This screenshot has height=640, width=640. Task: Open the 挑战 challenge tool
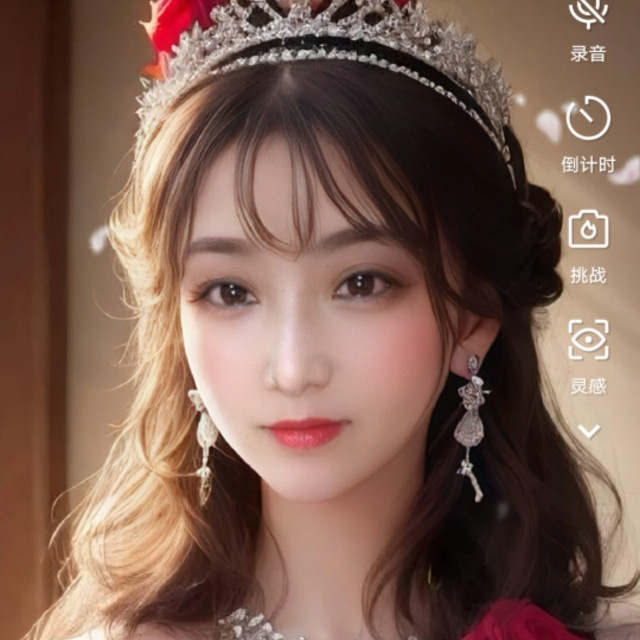tap(588, 231)
